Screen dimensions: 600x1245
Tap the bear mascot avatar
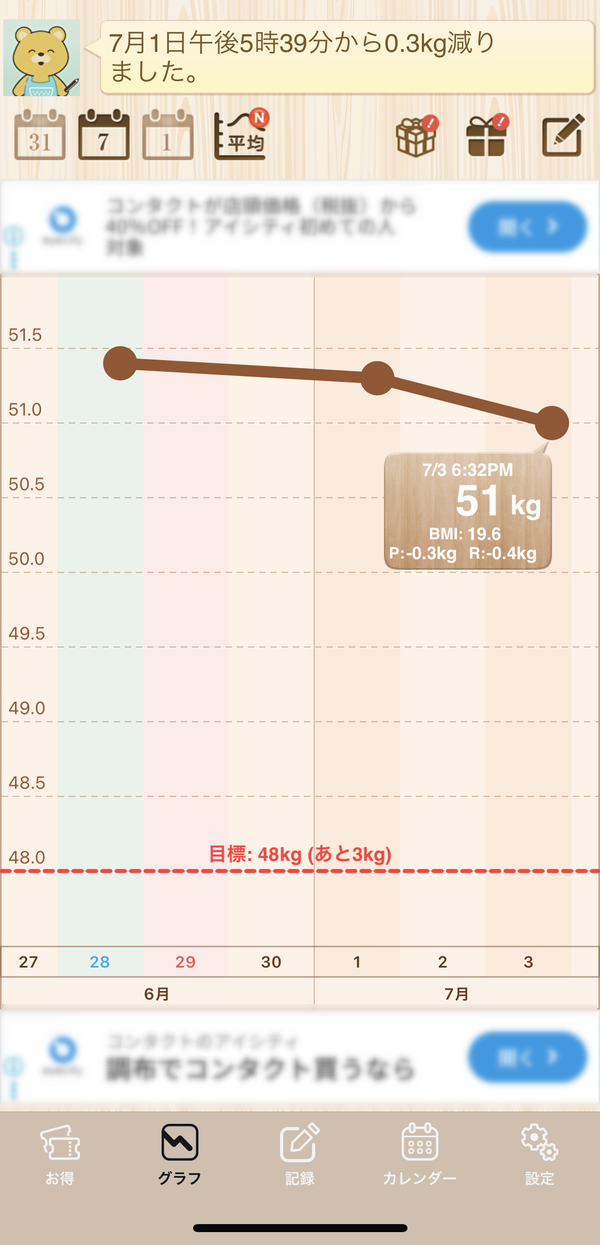click(x=42, y=58)
